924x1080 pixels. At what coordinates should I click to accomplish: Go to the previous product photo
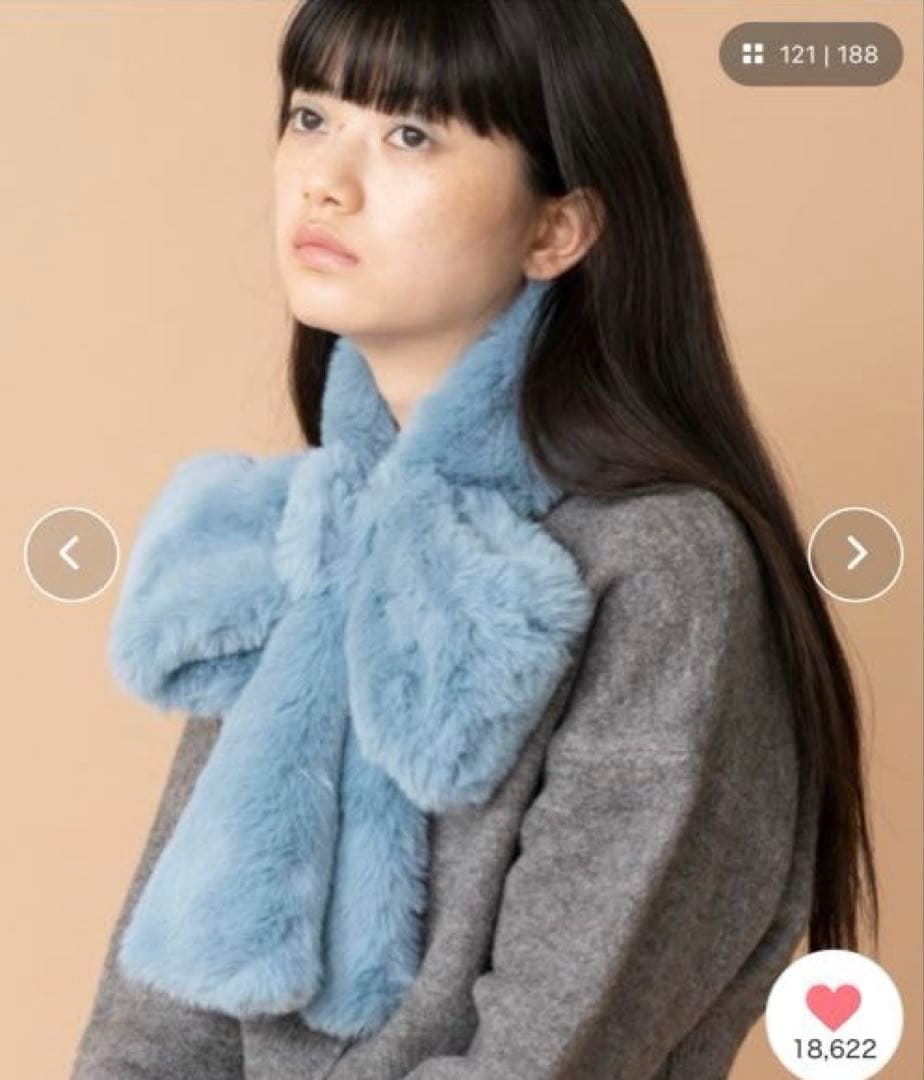click(x=71, y=554)
